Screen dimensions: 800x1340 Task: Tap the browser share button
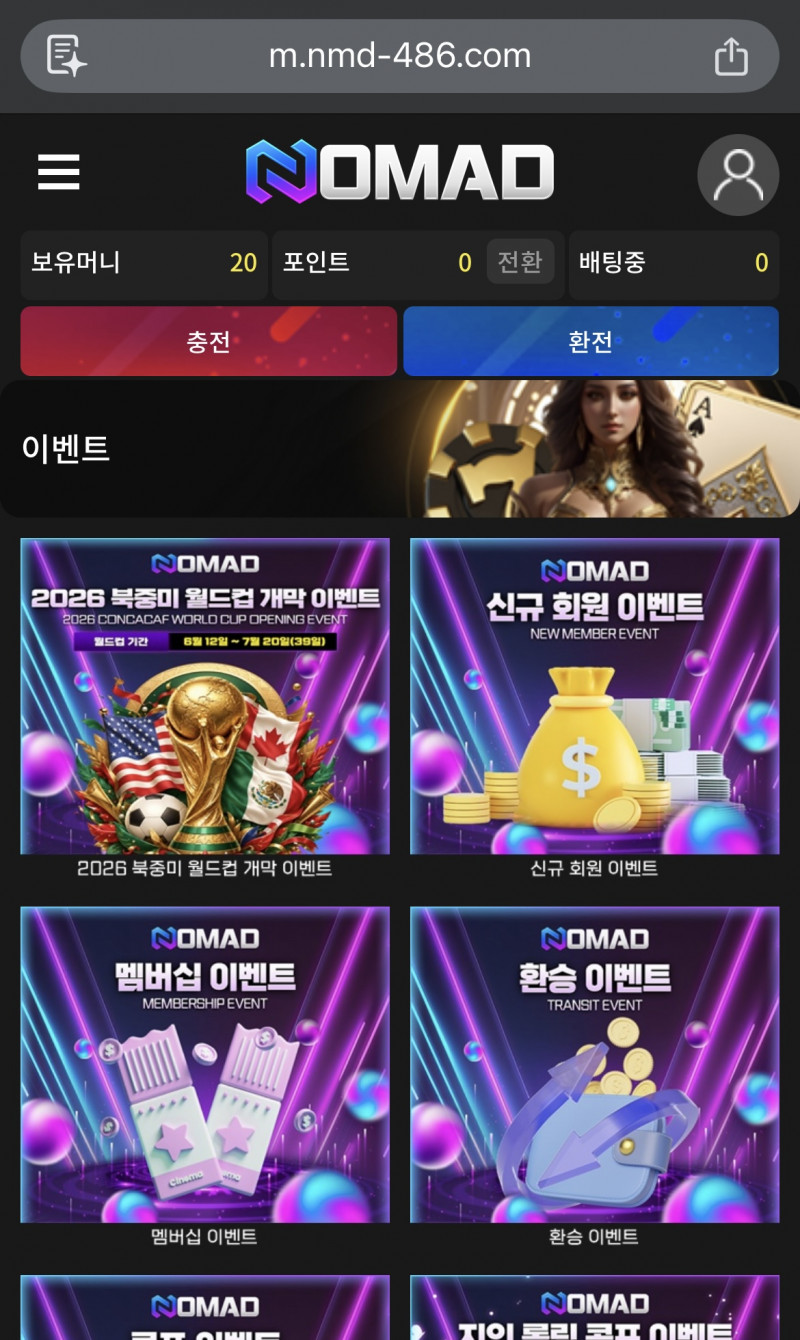[x=731, y=56]
